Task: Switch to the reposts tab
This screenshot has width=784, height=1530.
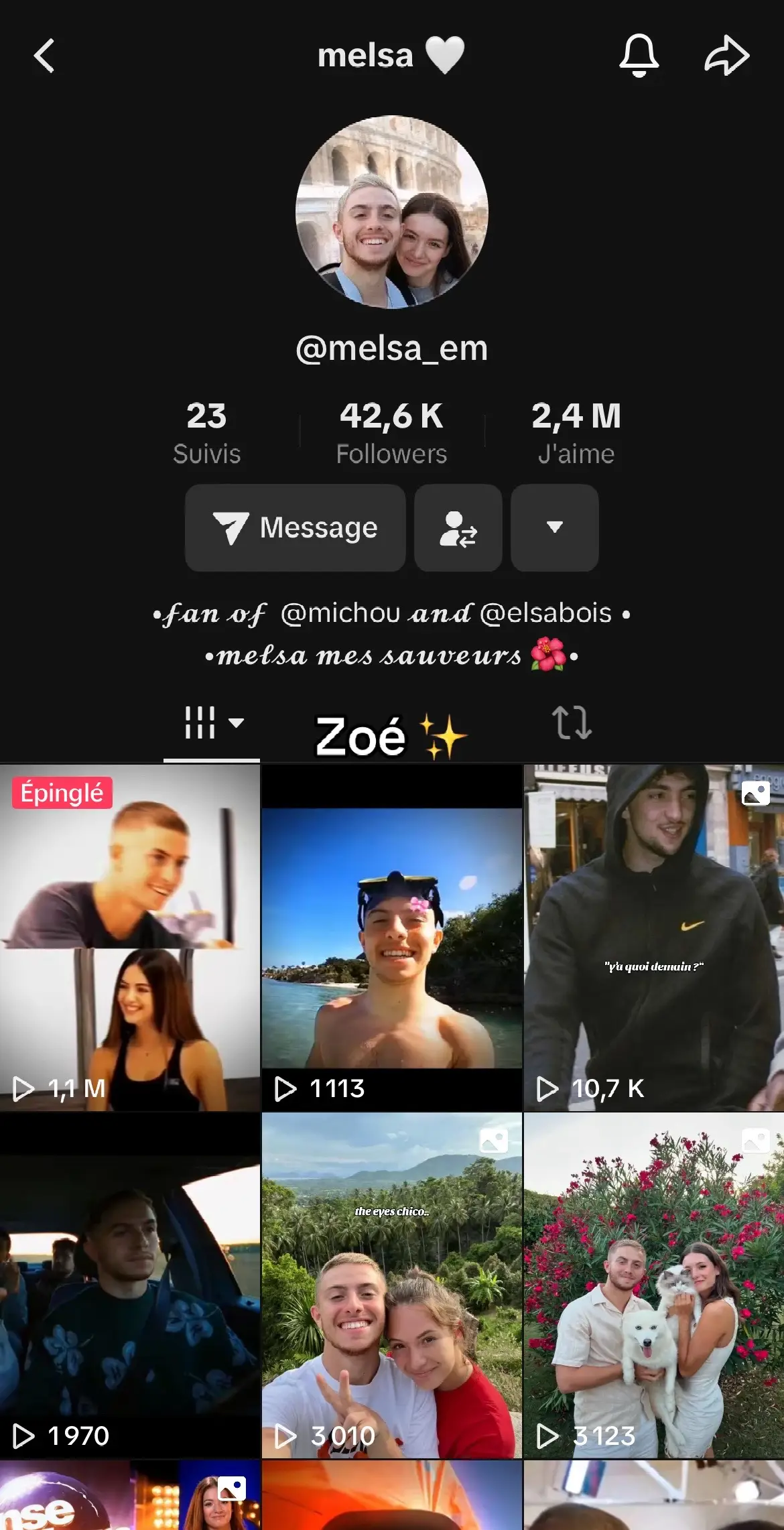Action: coord(572,724)
